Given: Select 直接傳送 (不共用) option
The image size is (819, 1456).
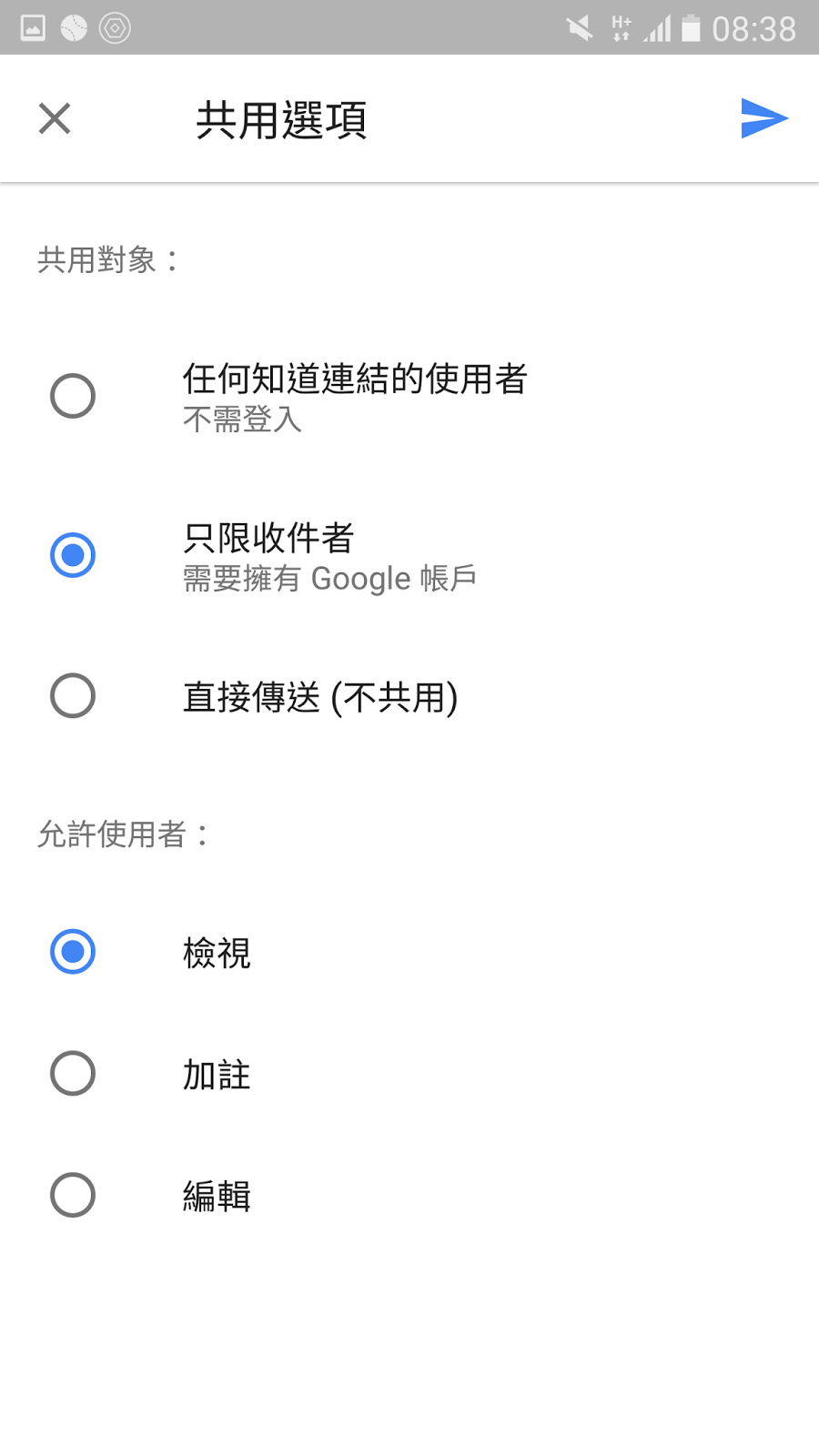Looking at the screenshot, I should tap(409, 697).
